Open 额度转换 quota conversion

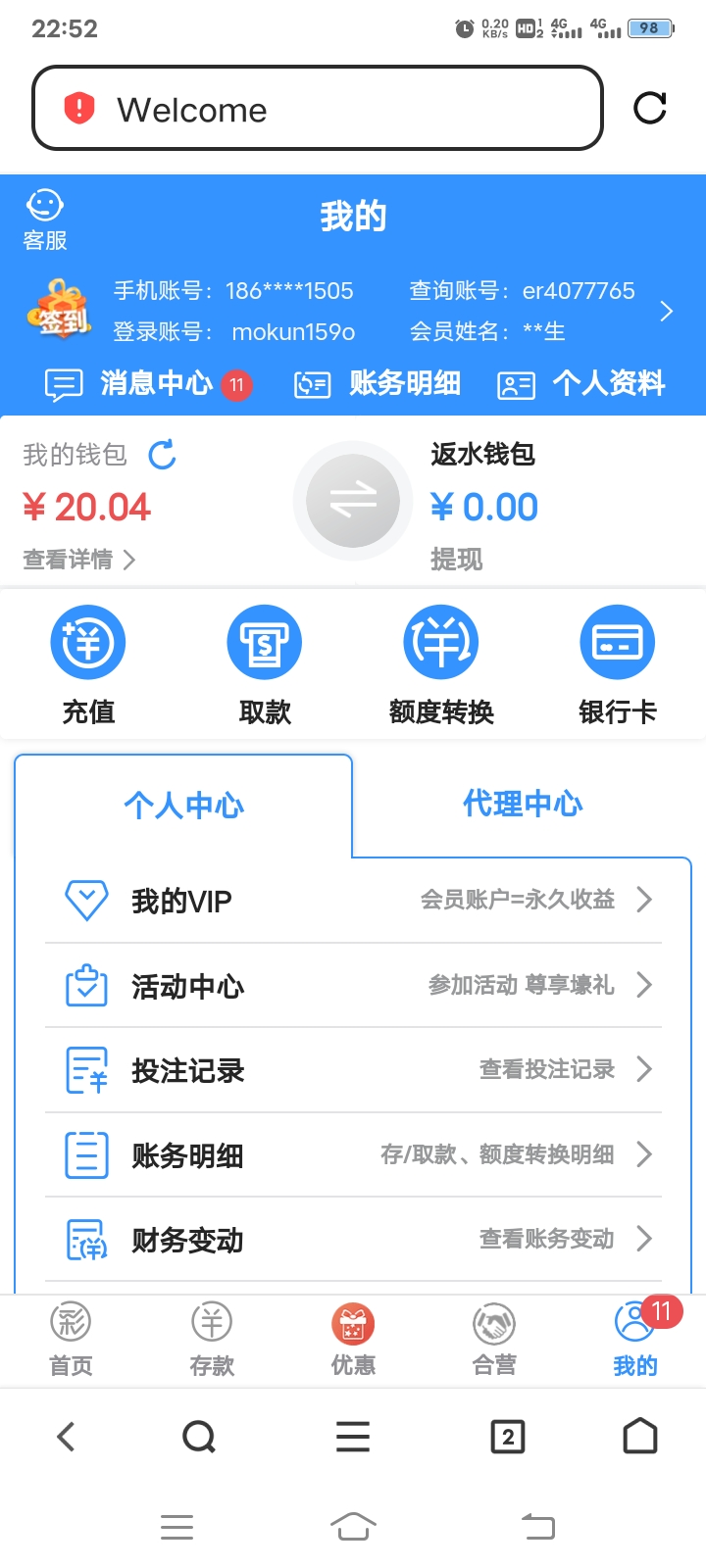point(440,642)
